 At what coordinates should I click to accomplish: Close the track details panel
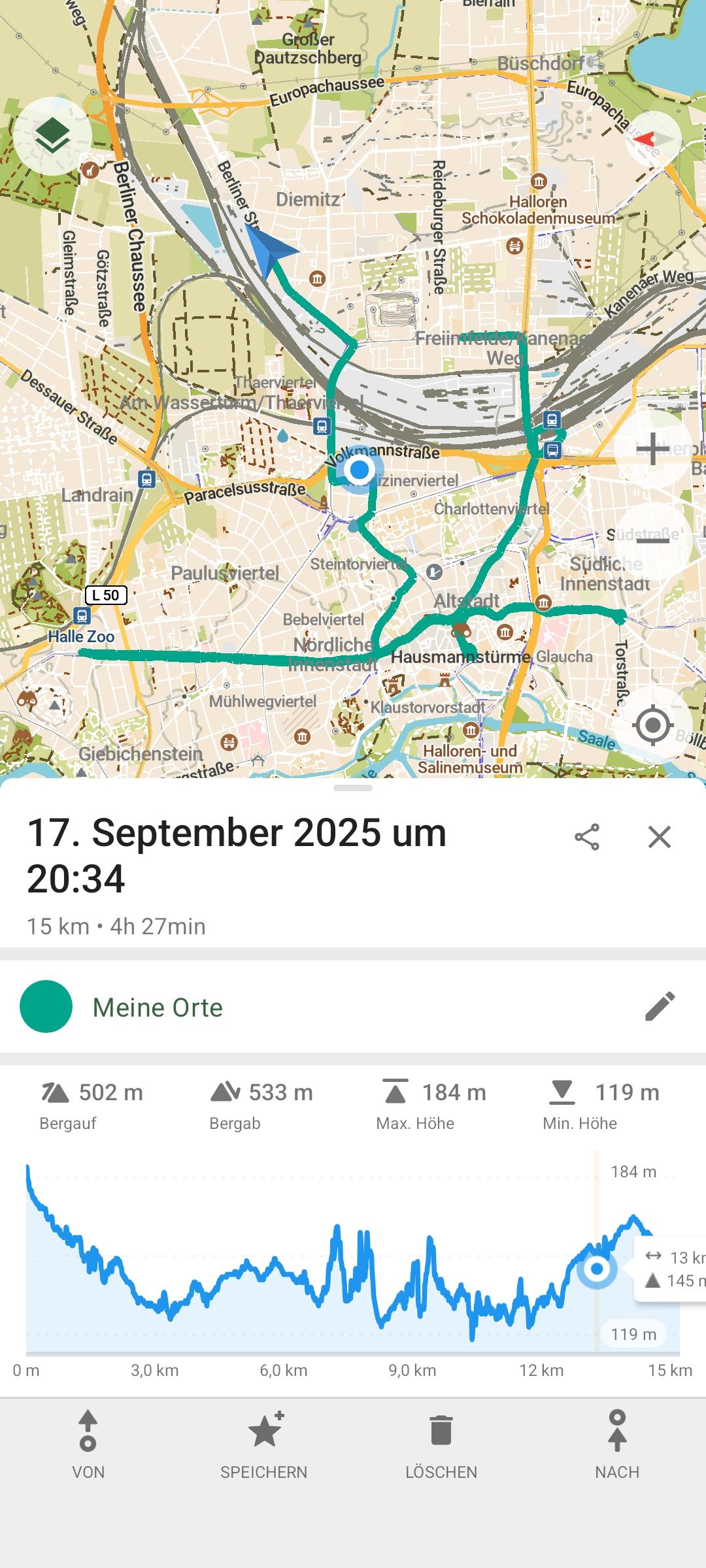[x=659, y=837]
